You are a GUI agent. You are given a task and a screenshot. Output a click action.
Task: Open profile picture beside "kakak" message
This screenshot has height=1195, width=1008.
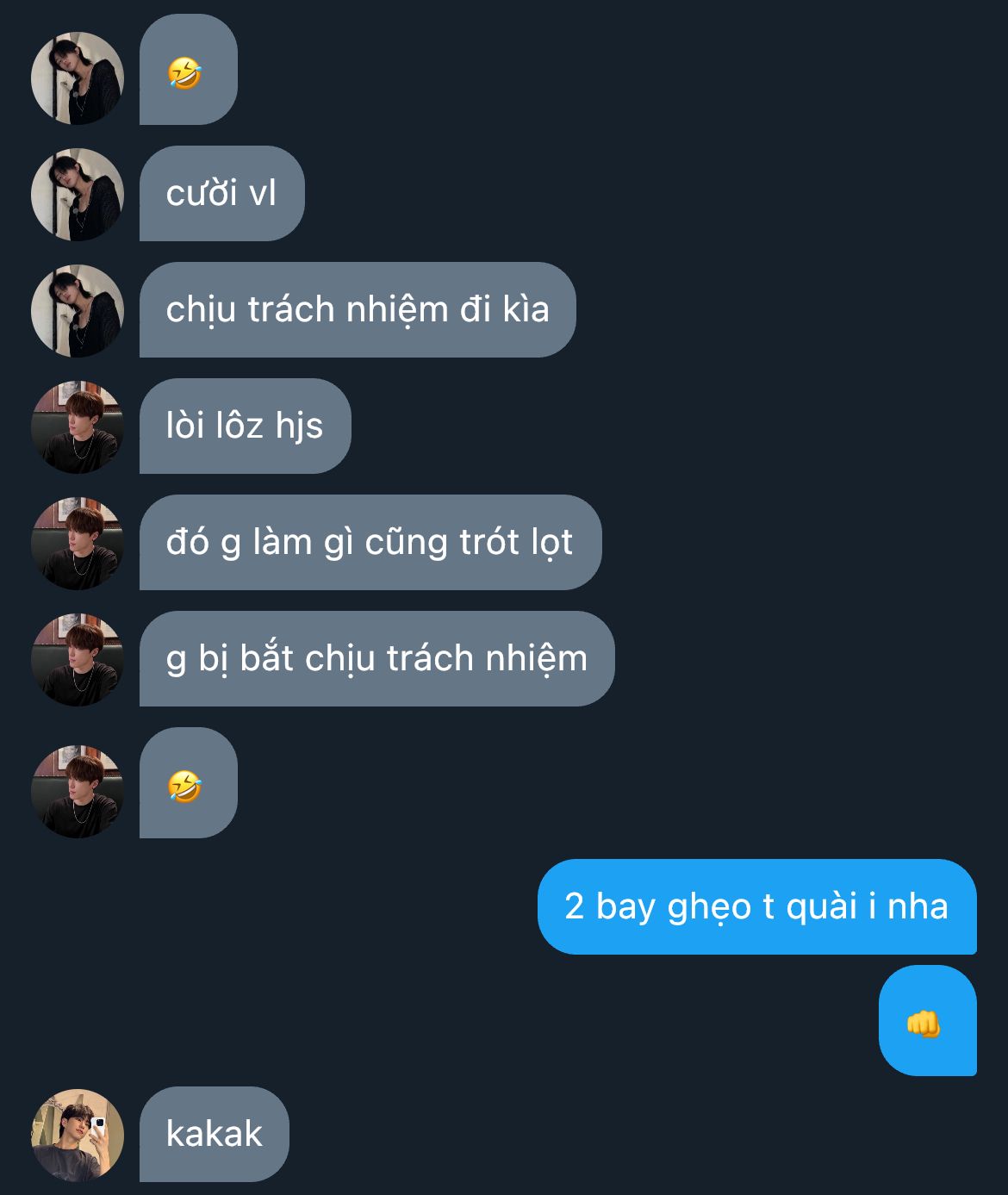(78, 1135)
